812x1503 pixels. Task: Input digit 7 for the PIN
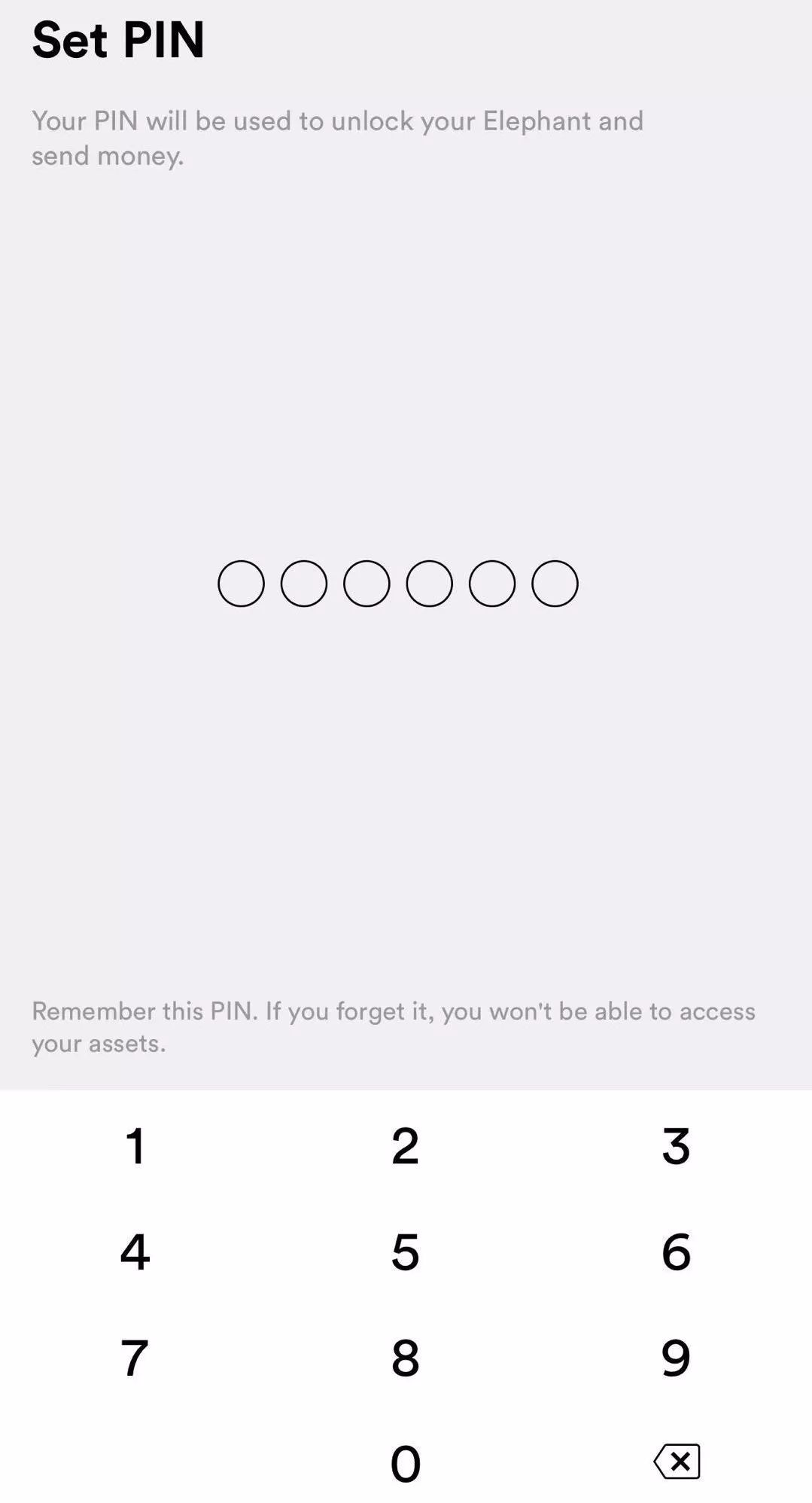click(135, 1357)
